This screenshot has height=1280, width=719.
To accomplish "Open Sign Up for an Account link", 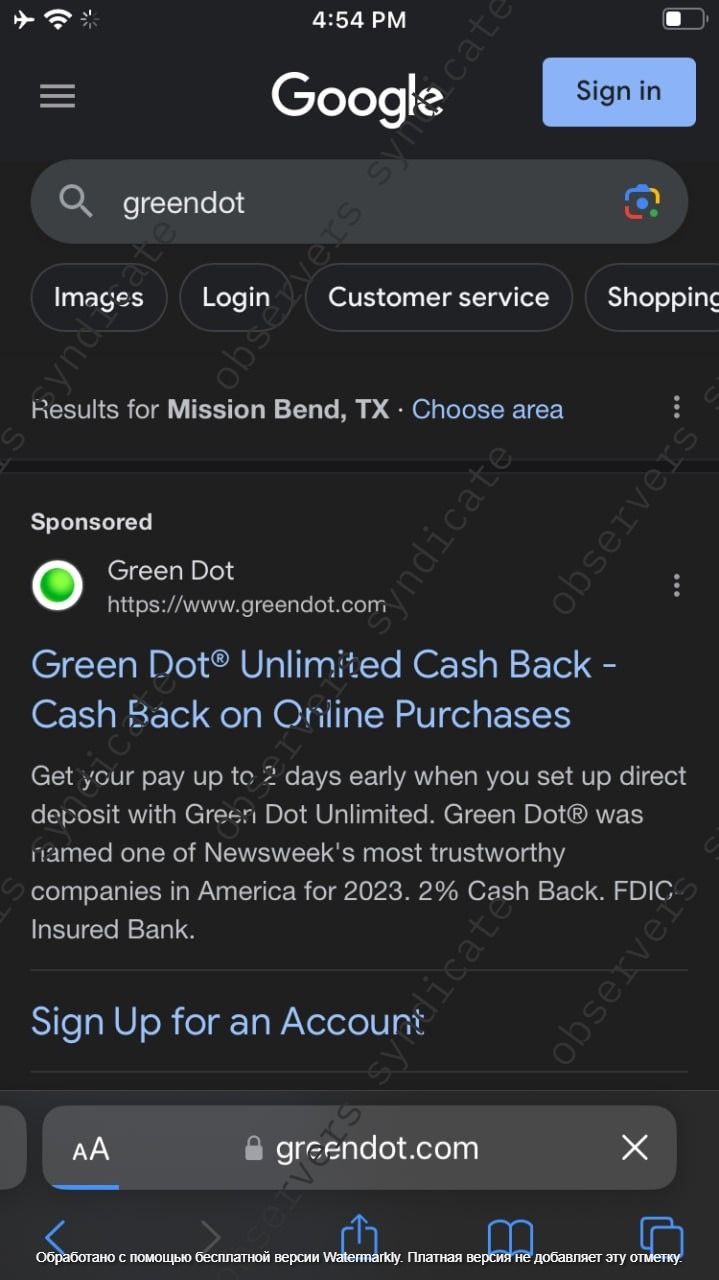I will [227, 1021].
